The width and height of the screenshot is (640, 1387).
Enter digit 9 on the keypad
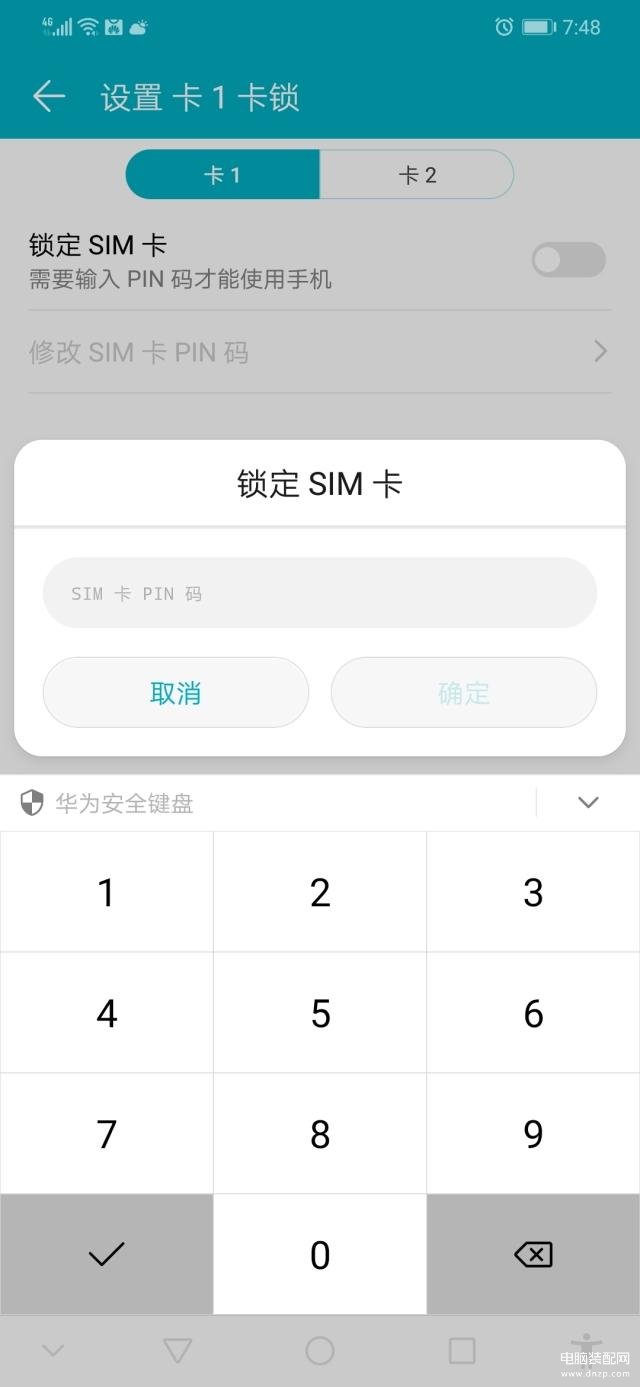click(533, 1134)
